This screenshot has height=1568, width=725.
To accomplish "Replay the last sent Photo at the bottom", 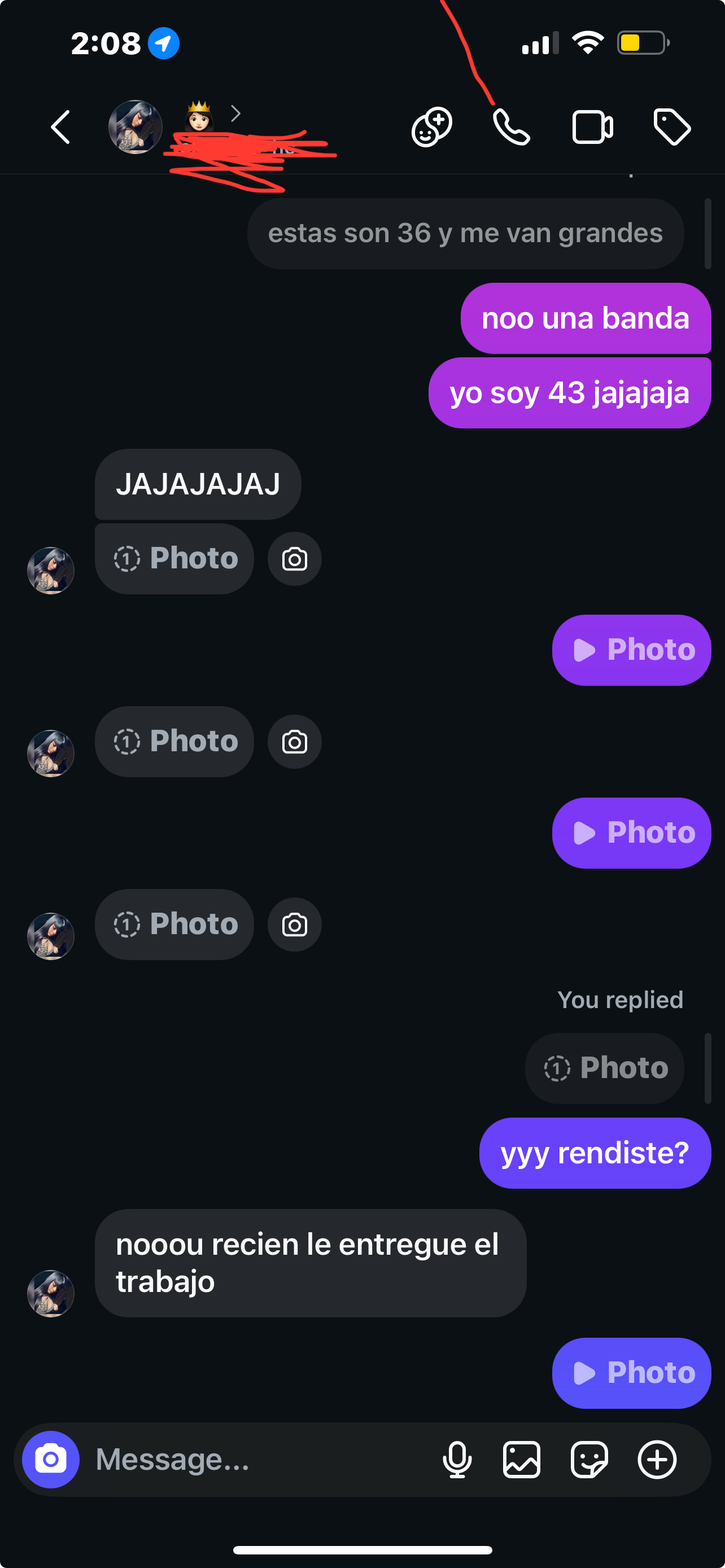I will click(x=631, y=1372).
